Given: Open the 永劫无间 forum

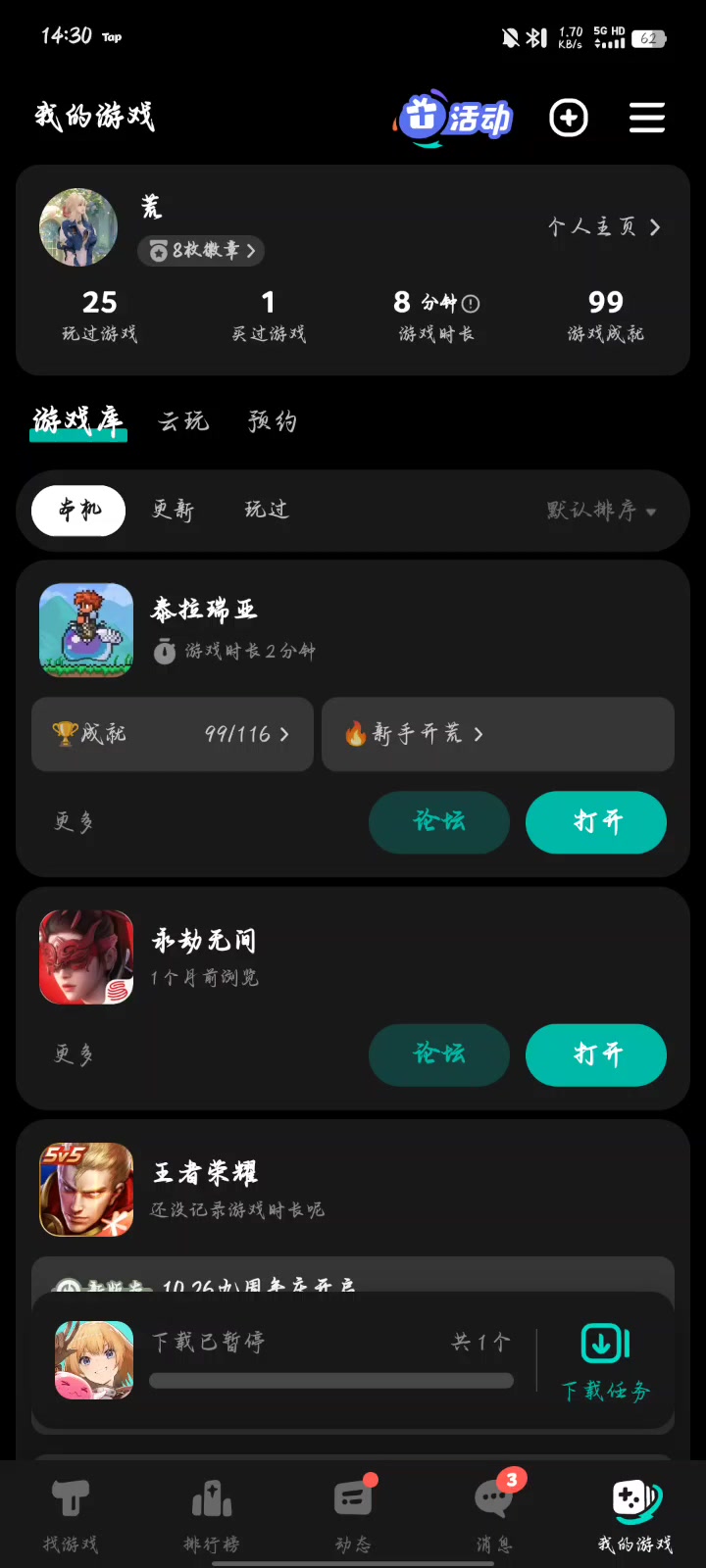Looking at the screenshot, I should [x=439, y=1054].
